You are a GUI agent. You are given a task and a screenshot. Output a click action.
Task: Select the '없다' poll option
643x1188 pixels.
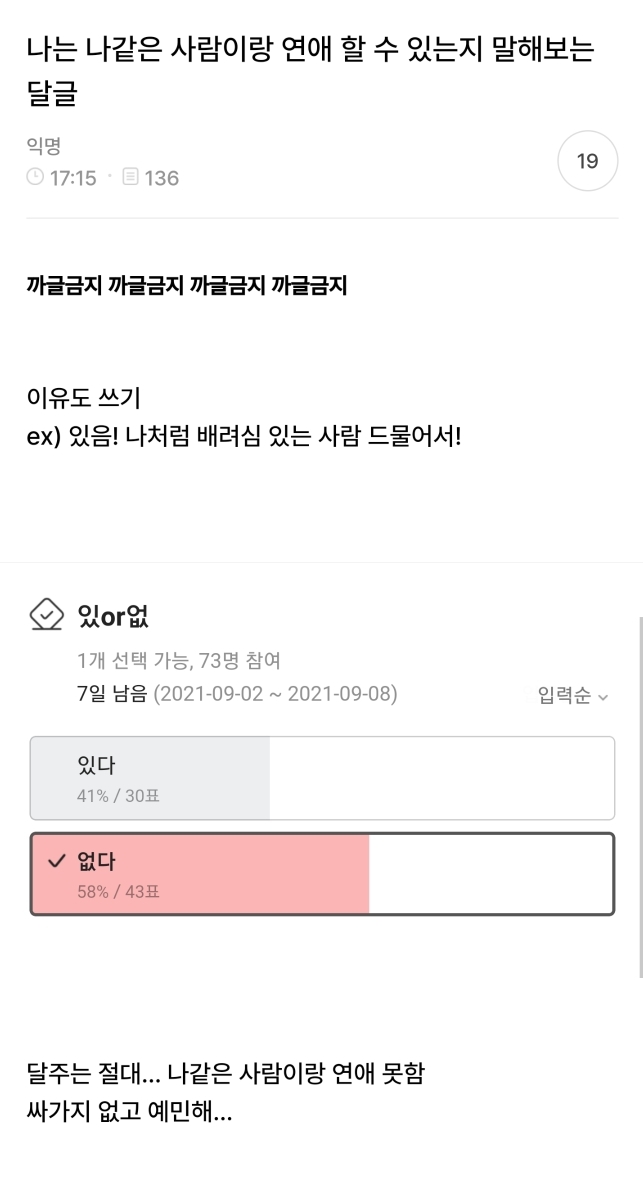pyautogui.click(x=322, y=873)
